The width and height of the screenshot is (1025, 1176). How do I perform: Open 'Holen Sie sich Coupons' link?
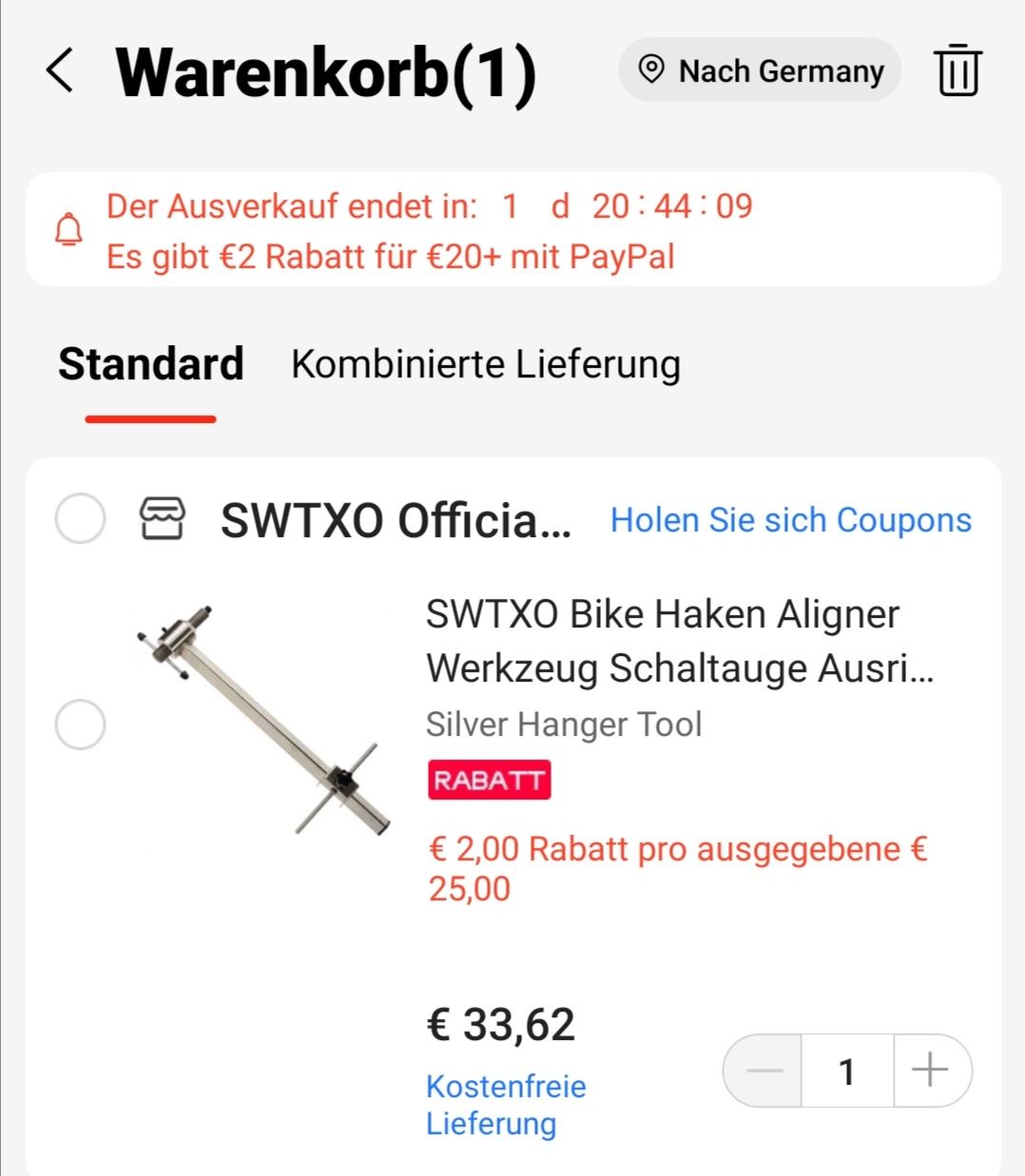[x=790, y=520]
